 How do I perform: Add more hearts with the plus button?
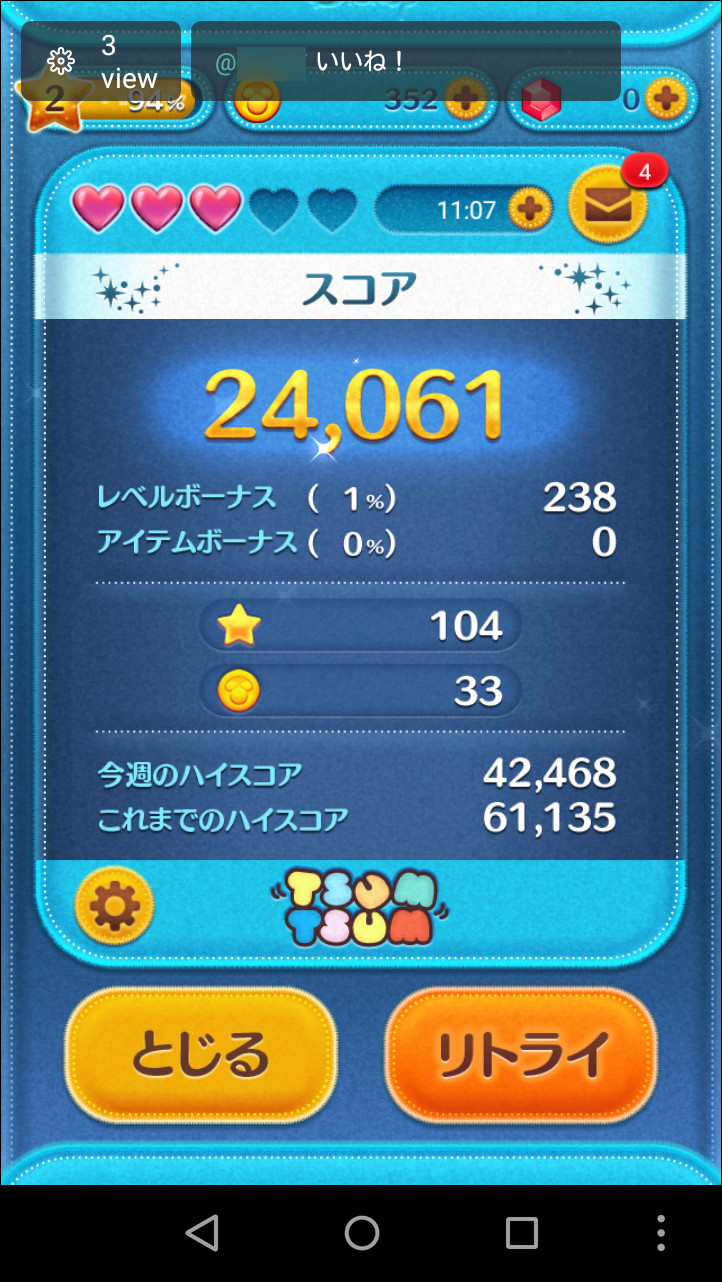pos(529,210)
